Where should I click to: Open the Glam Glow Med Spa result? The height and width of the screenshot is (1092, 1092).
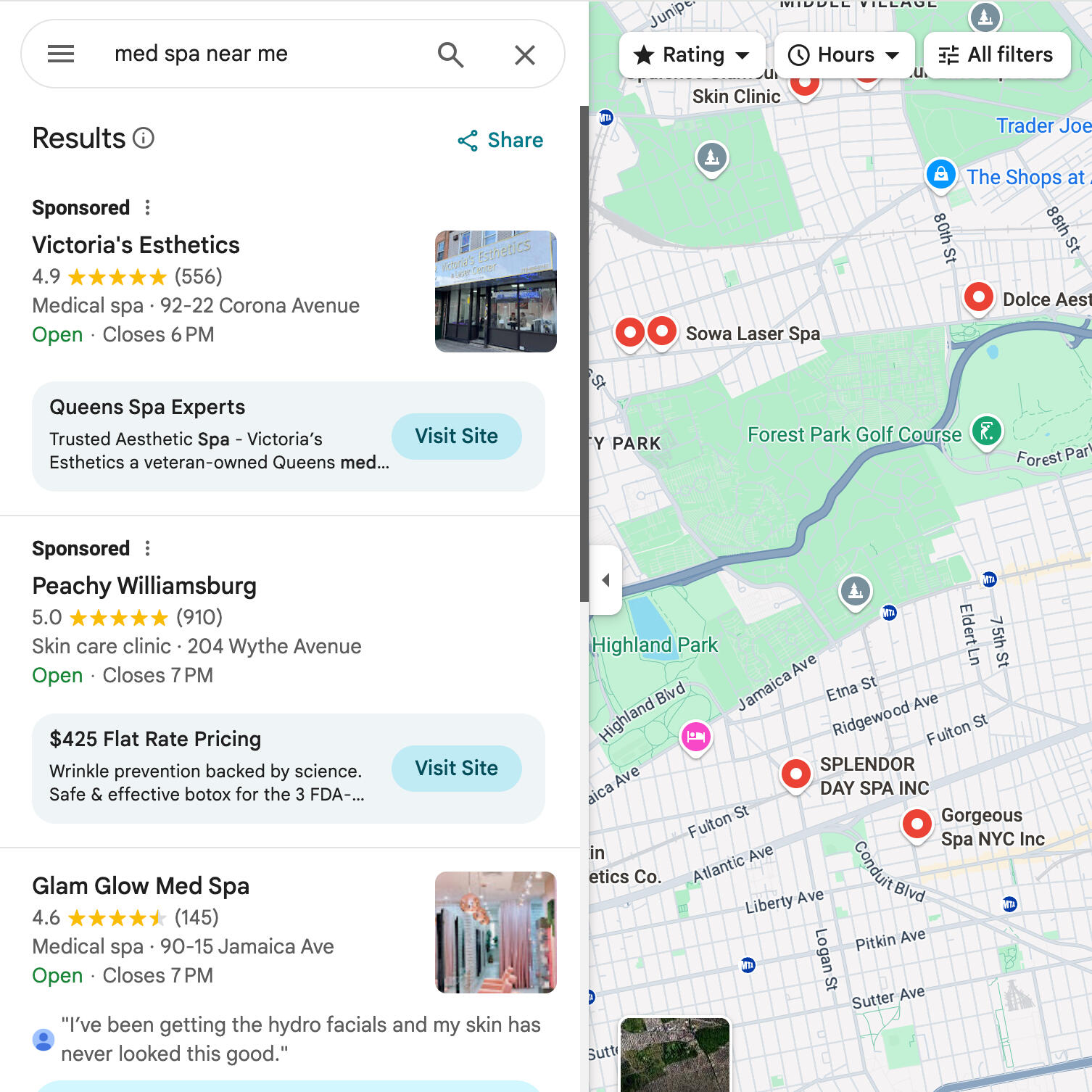point(141,886)
